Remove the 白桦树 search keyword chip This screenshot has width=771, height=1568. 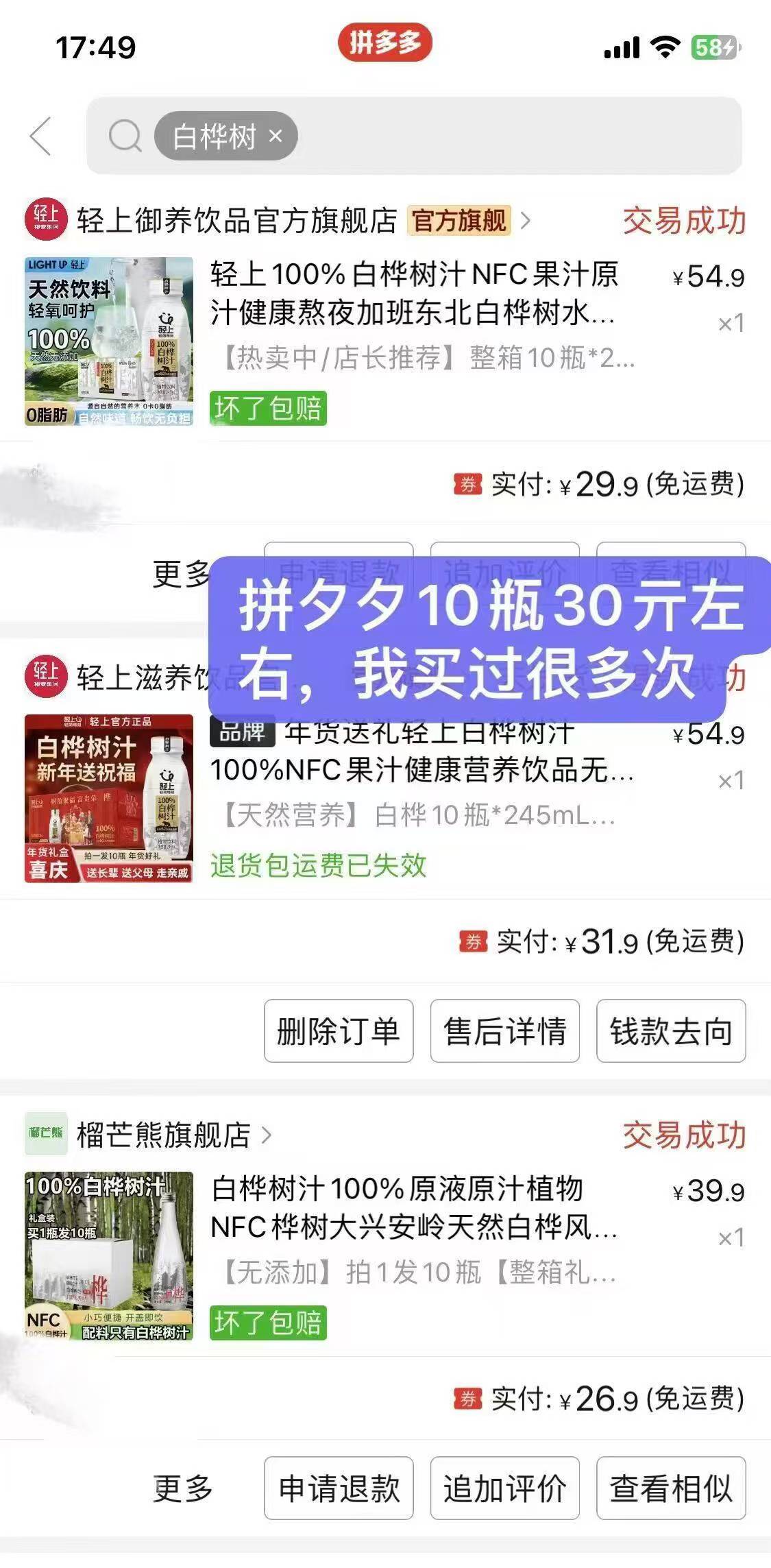click(x=276, y=136)
